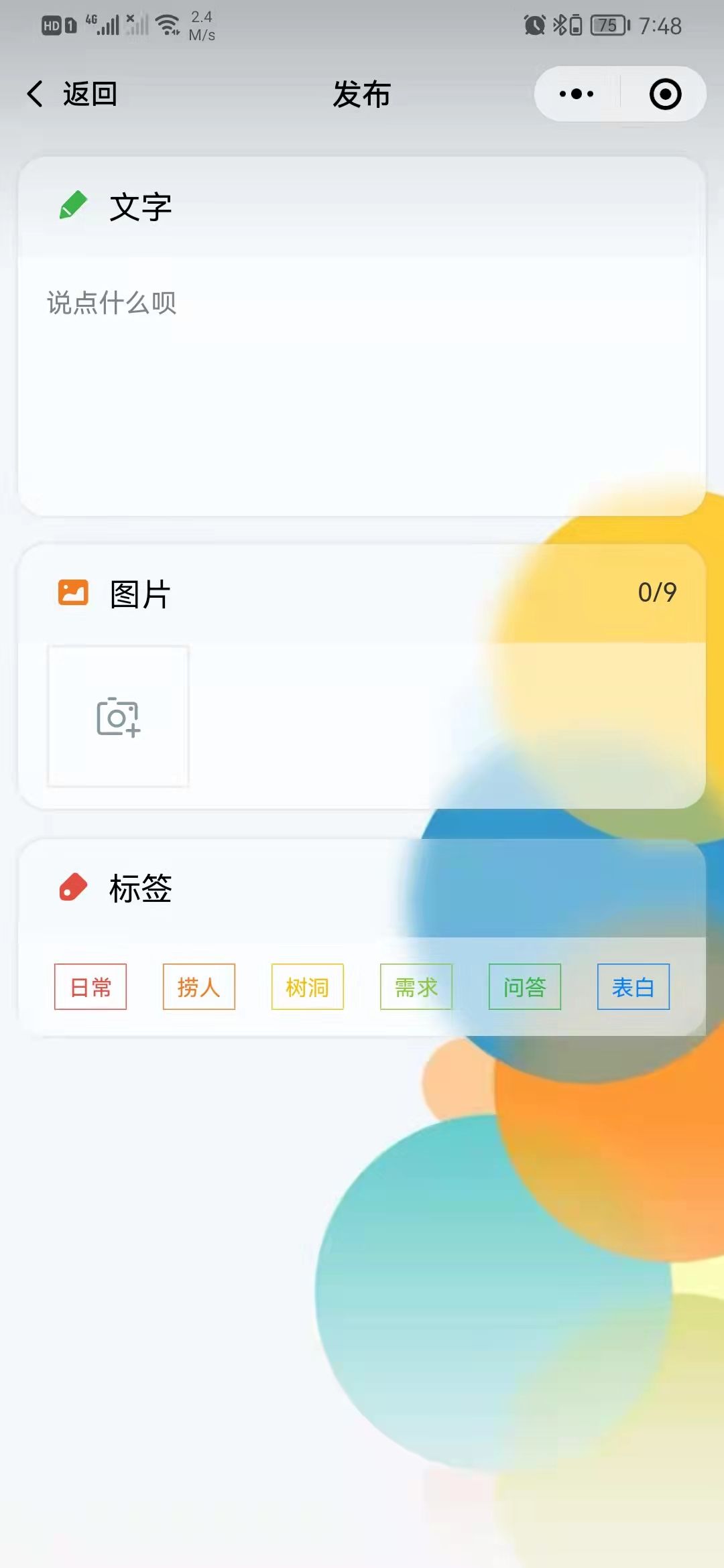Add a photo with the camera tile
Image resolution: width=724 pixels, height=1568 pixels.
118,716
